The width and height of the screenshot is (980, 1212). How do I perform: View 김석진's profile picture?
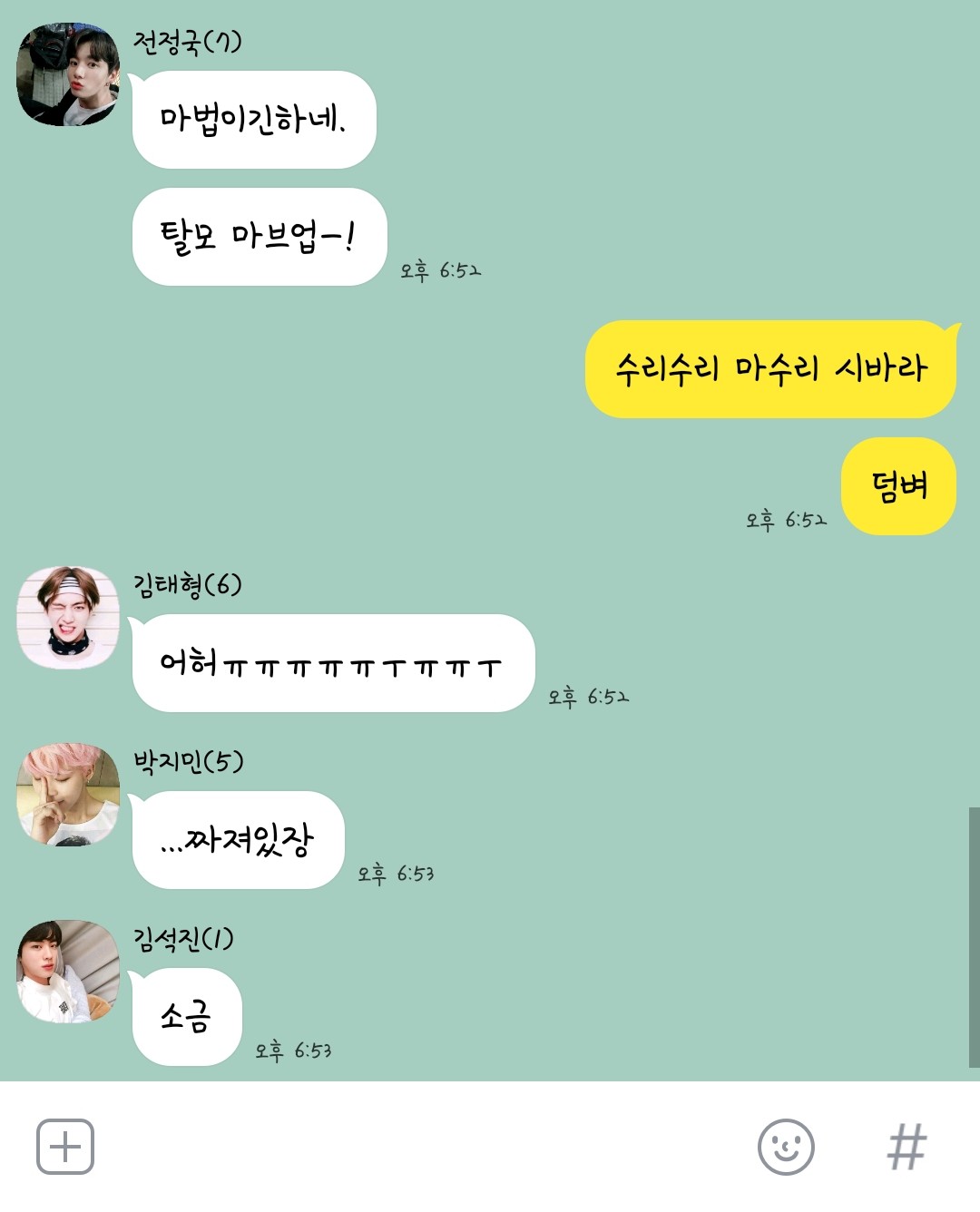pos(68,972)
